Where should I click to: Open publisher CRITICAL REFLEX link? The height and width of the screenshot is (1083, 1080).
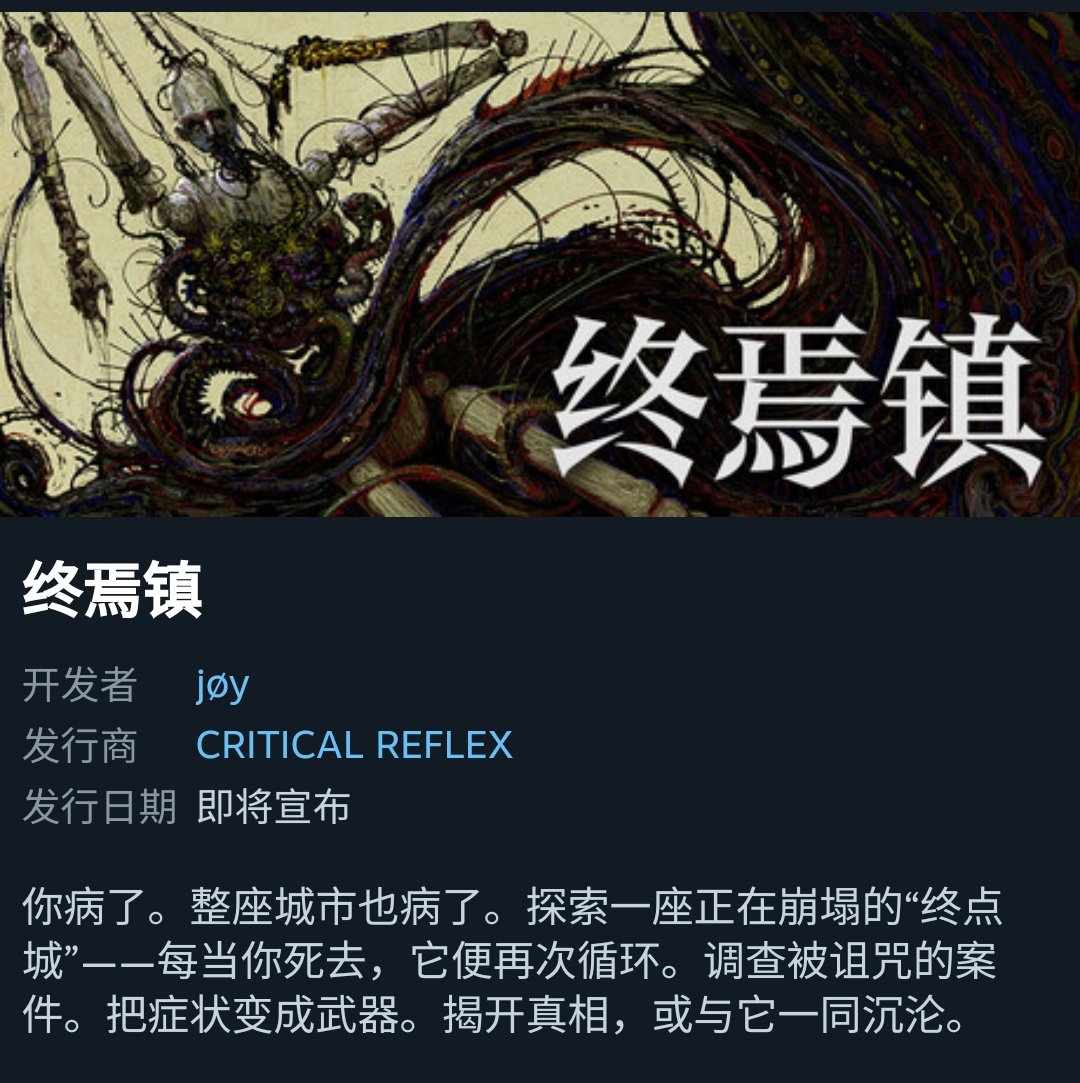click(x=354, y=745)
